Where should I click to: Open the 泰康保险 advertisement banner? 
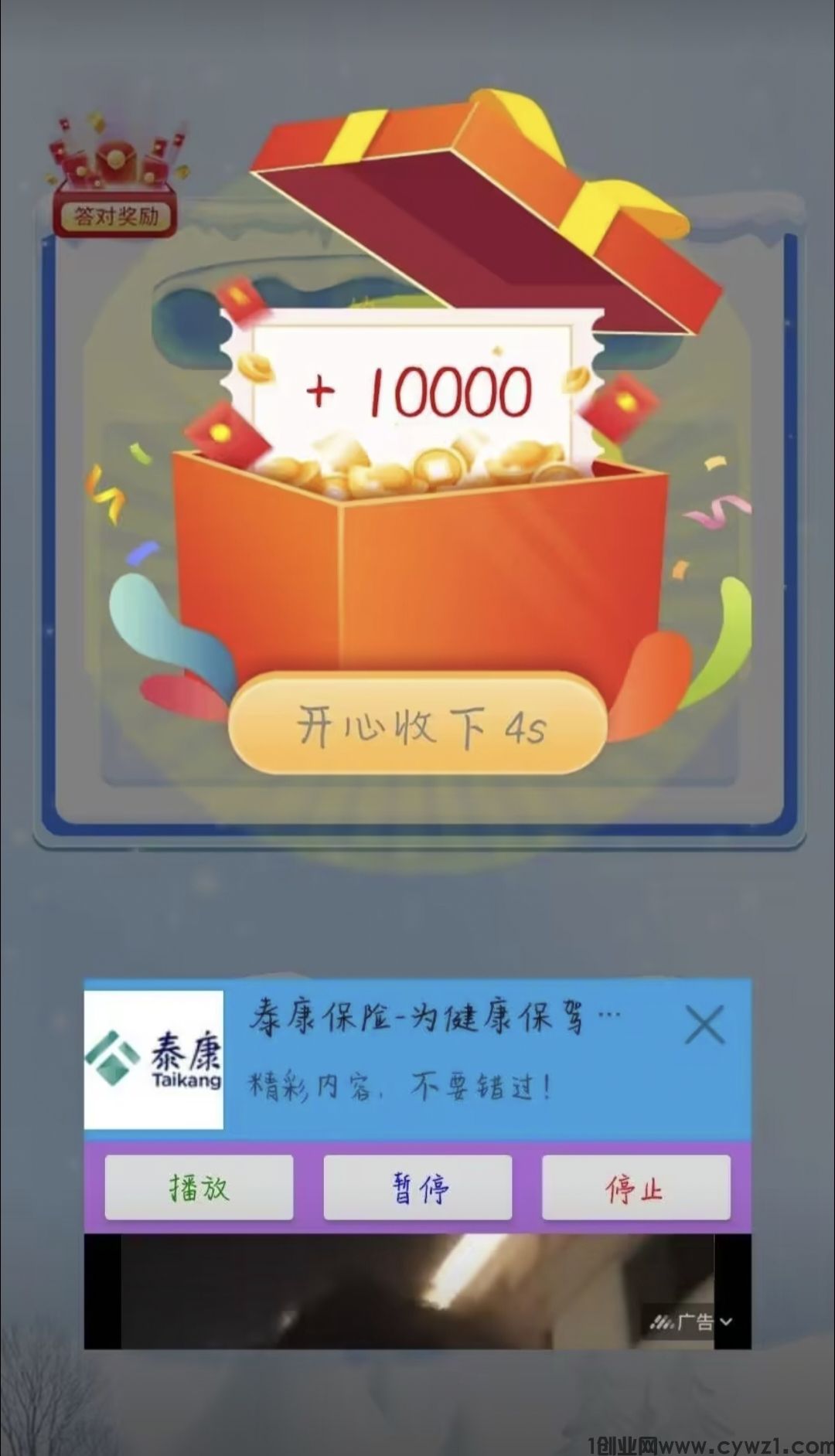433,1053
